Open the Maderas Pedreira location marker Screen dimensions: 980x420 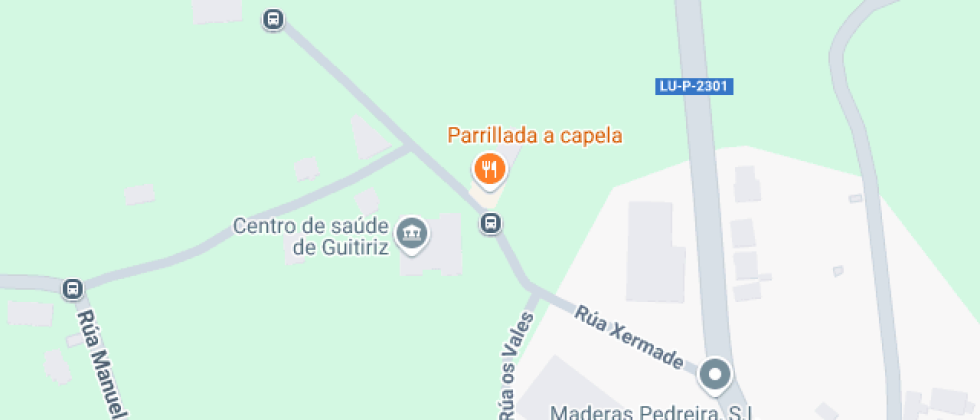(715, 377)
